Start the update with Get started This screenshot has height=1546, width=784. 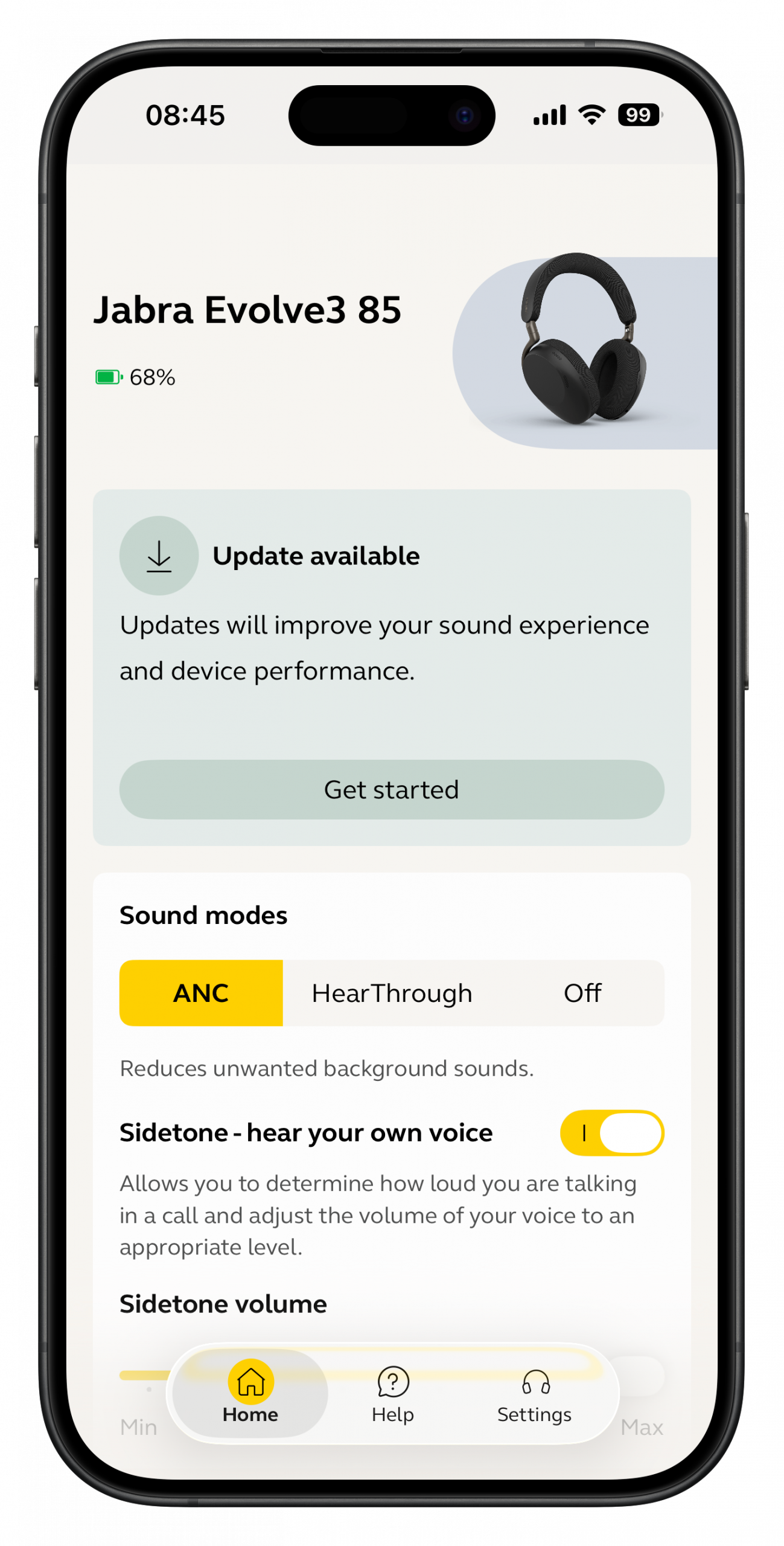point(392,789)
